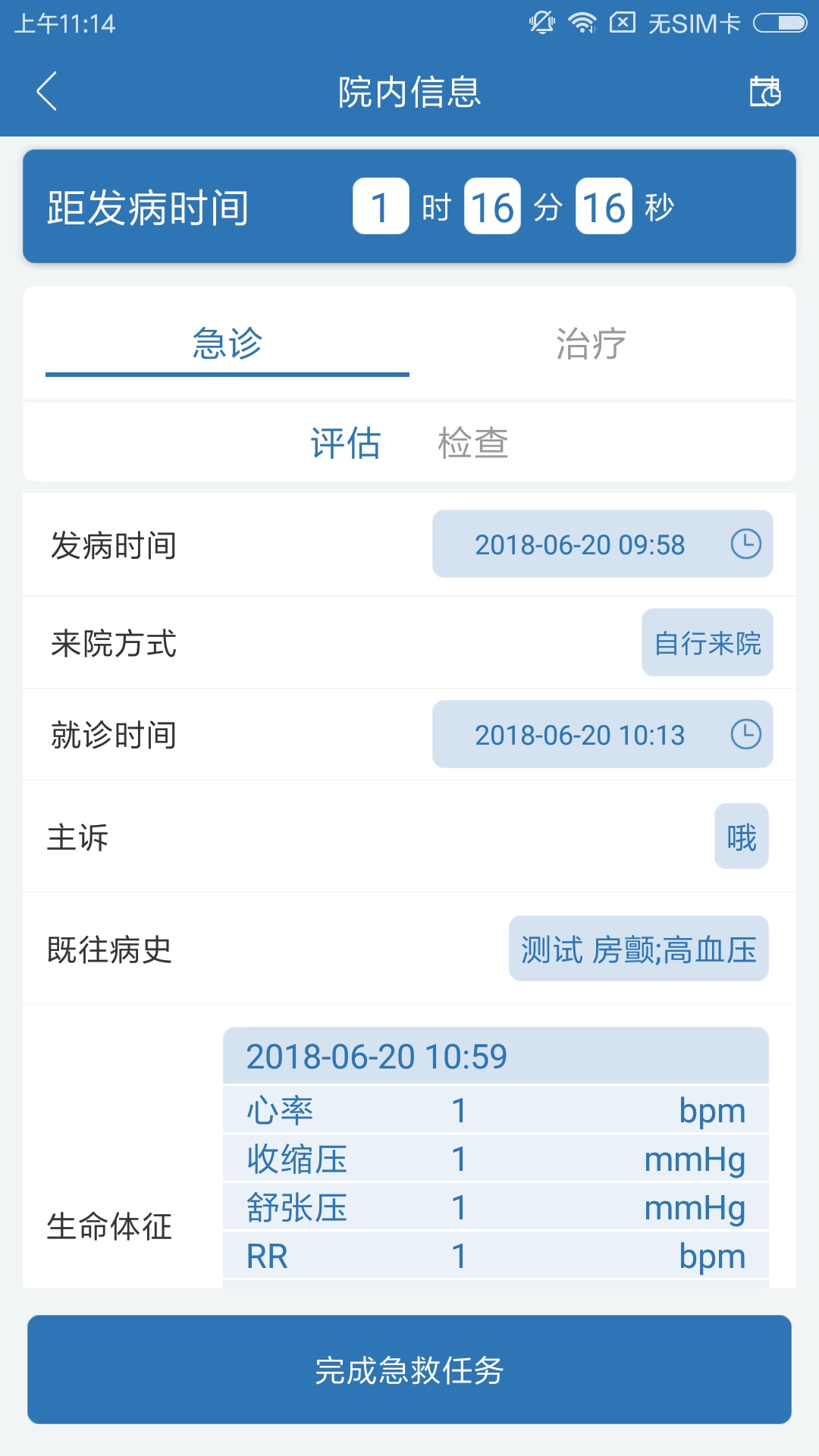Switch to the 检查 tab
The image size is (819, 1456).
[473, 444]
